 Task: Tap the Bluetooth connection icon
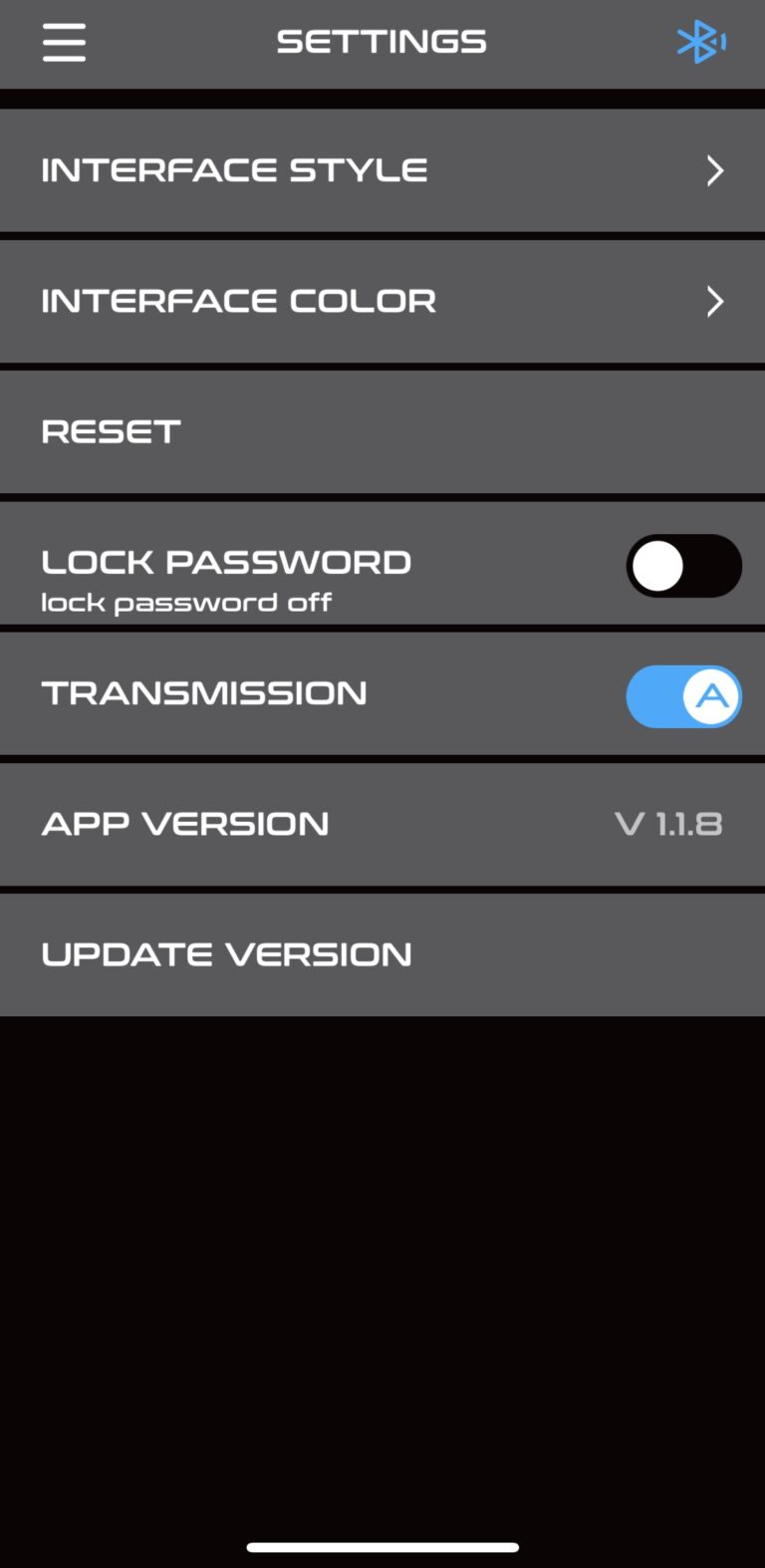(701, 42)
